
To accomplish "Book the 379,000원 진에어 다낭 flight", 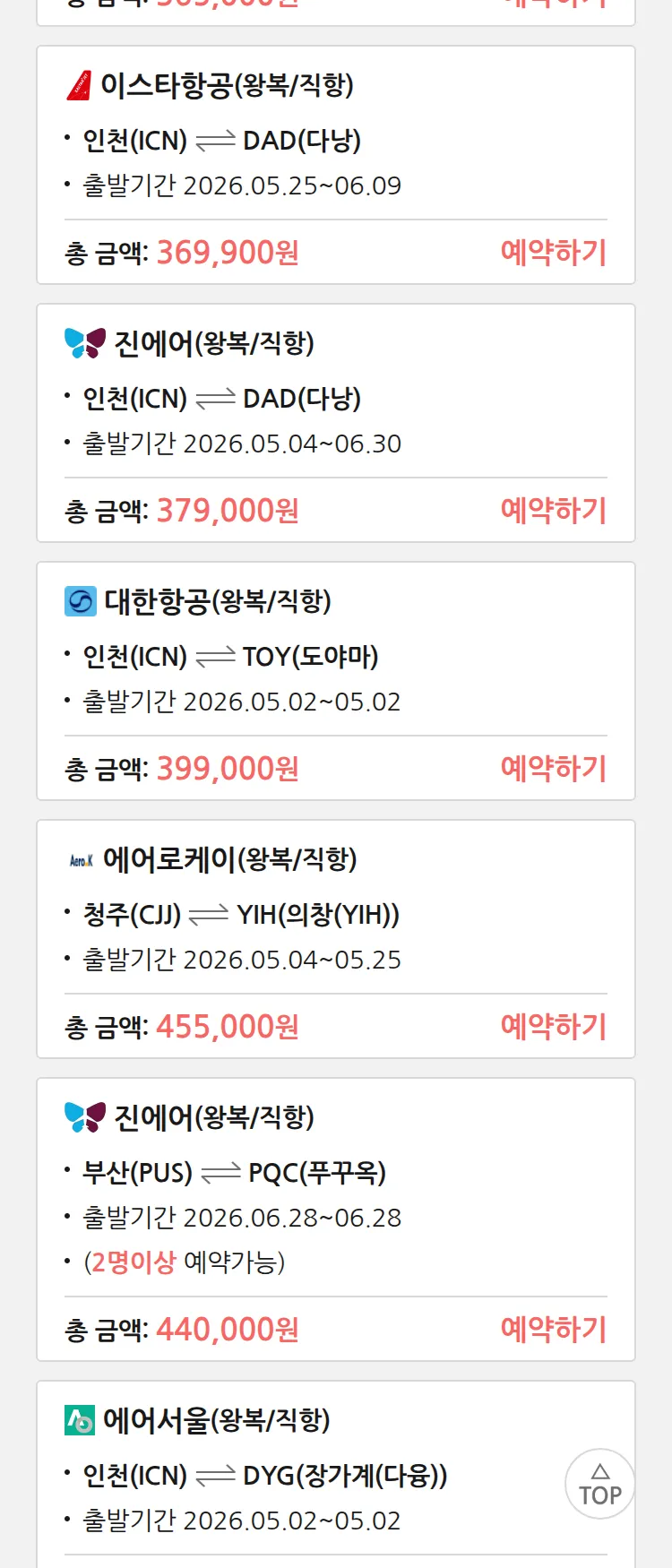I will tap(553, 511).
